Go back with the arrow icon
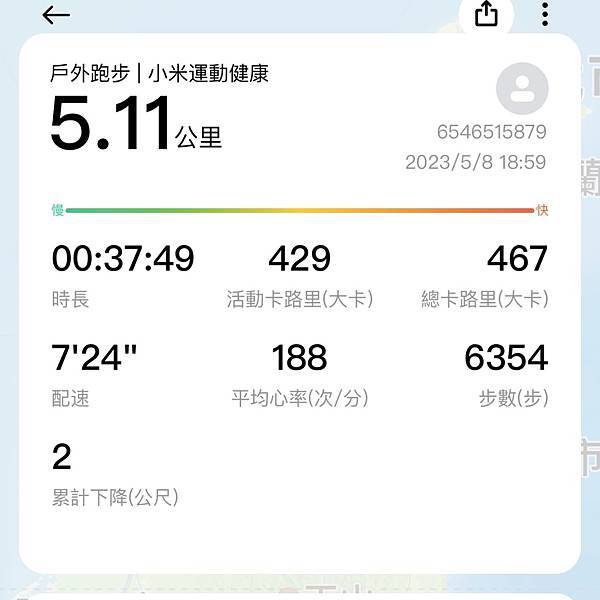The height and width of the screenshot is (600, 600). click(57, 15)
